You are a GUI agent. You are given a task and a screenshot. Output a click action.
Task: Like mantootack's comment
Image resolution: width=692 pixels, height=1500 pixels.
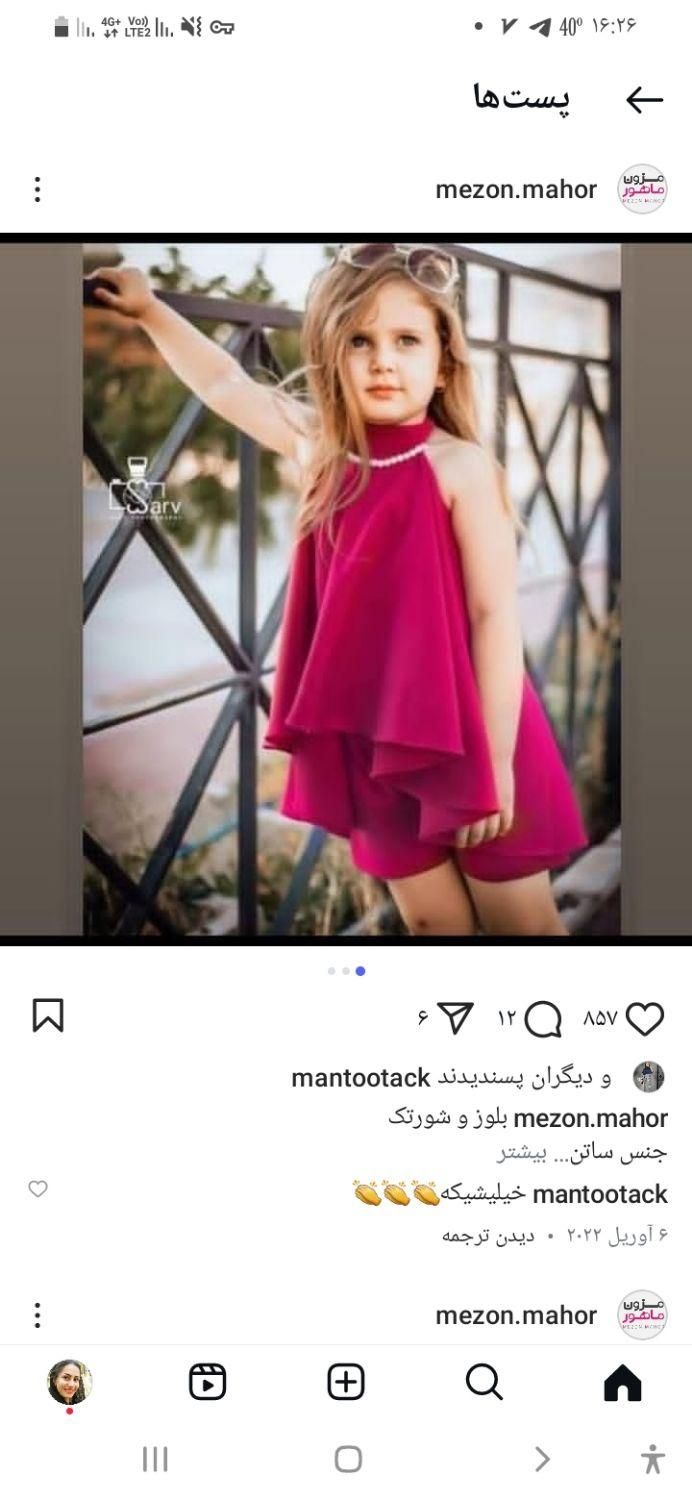38,1189
